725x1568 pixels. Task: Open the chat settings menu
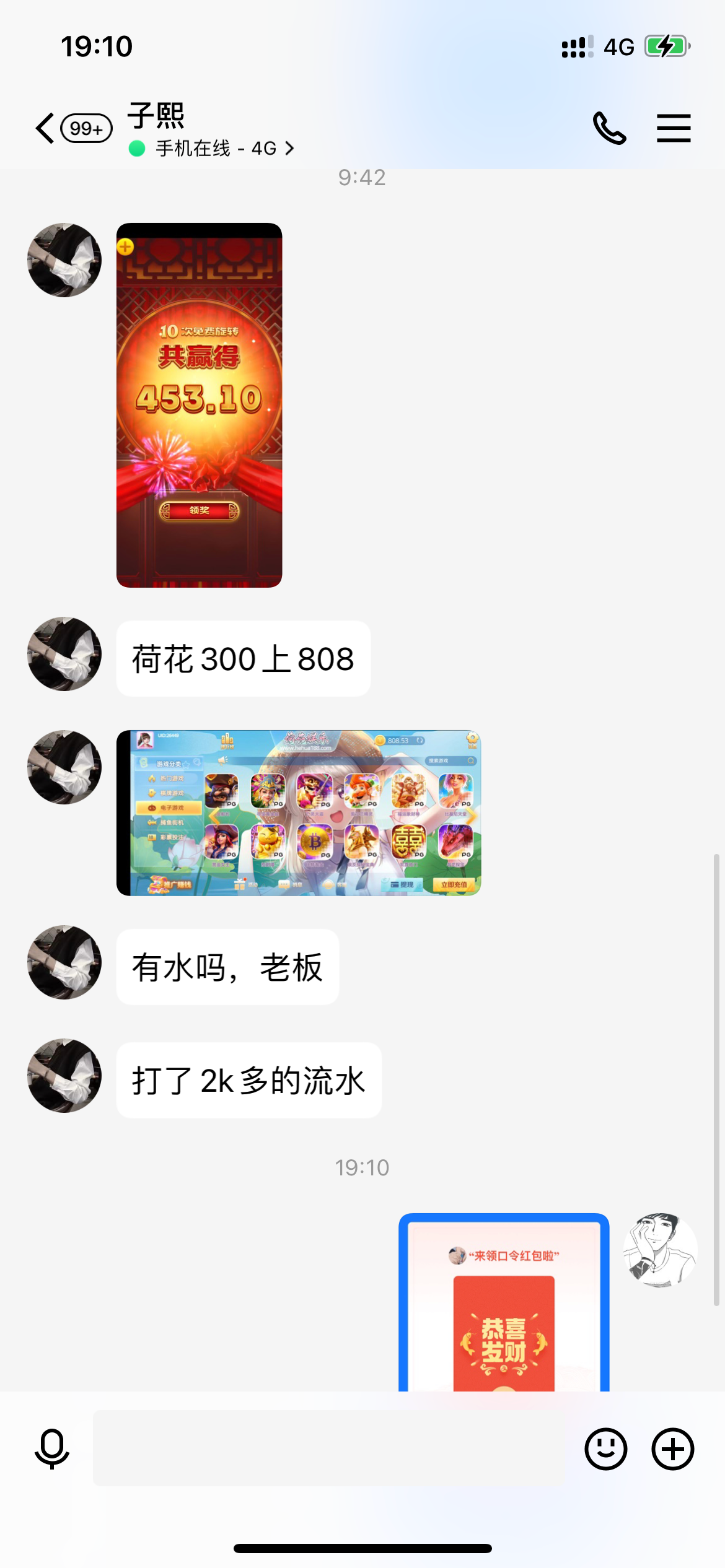tap(674, 128)
